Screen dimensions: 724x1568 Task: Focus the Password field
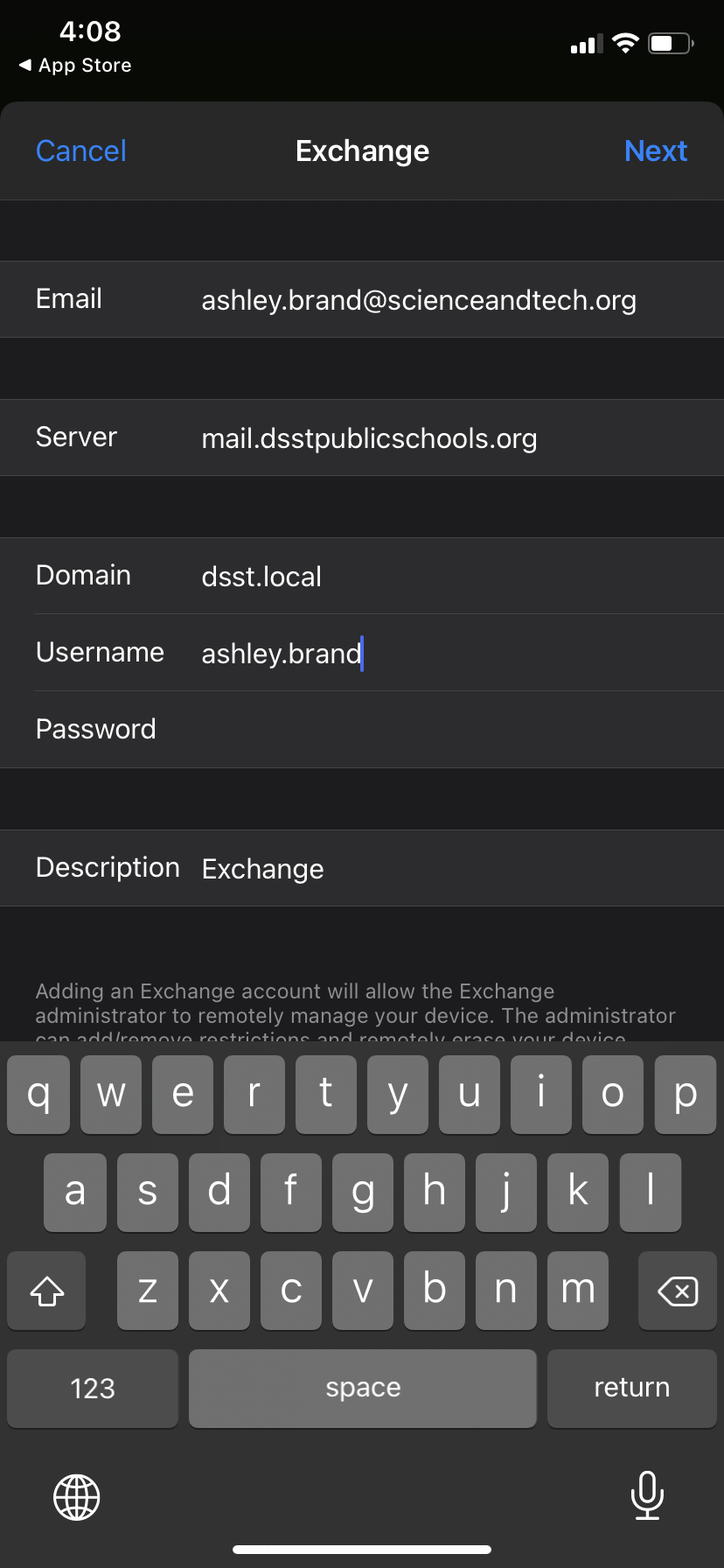(362, 729)
